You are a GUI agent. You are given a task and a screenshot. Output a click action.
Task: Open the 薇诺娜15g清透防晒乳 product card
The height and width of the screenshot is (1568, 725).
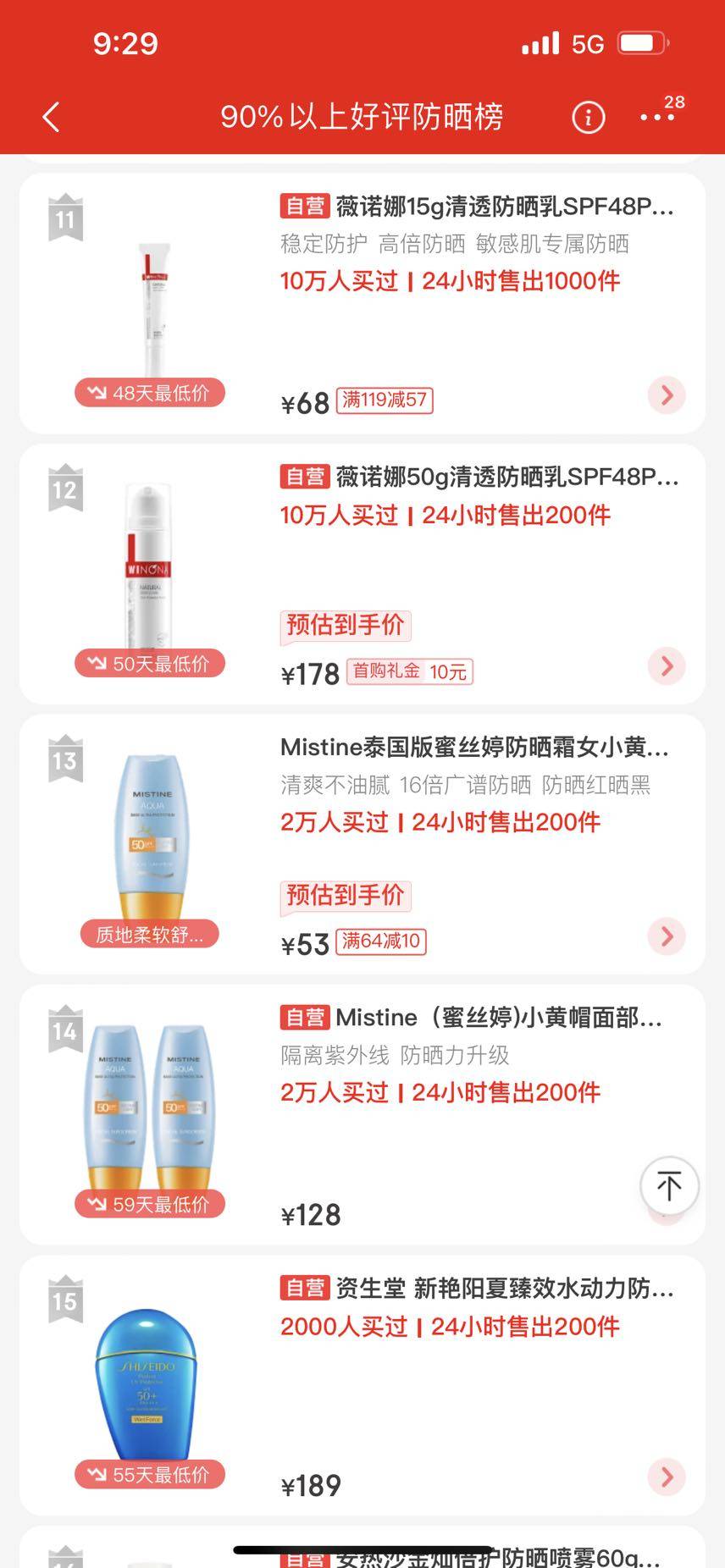pyautogui.click(x=477, y=207)
